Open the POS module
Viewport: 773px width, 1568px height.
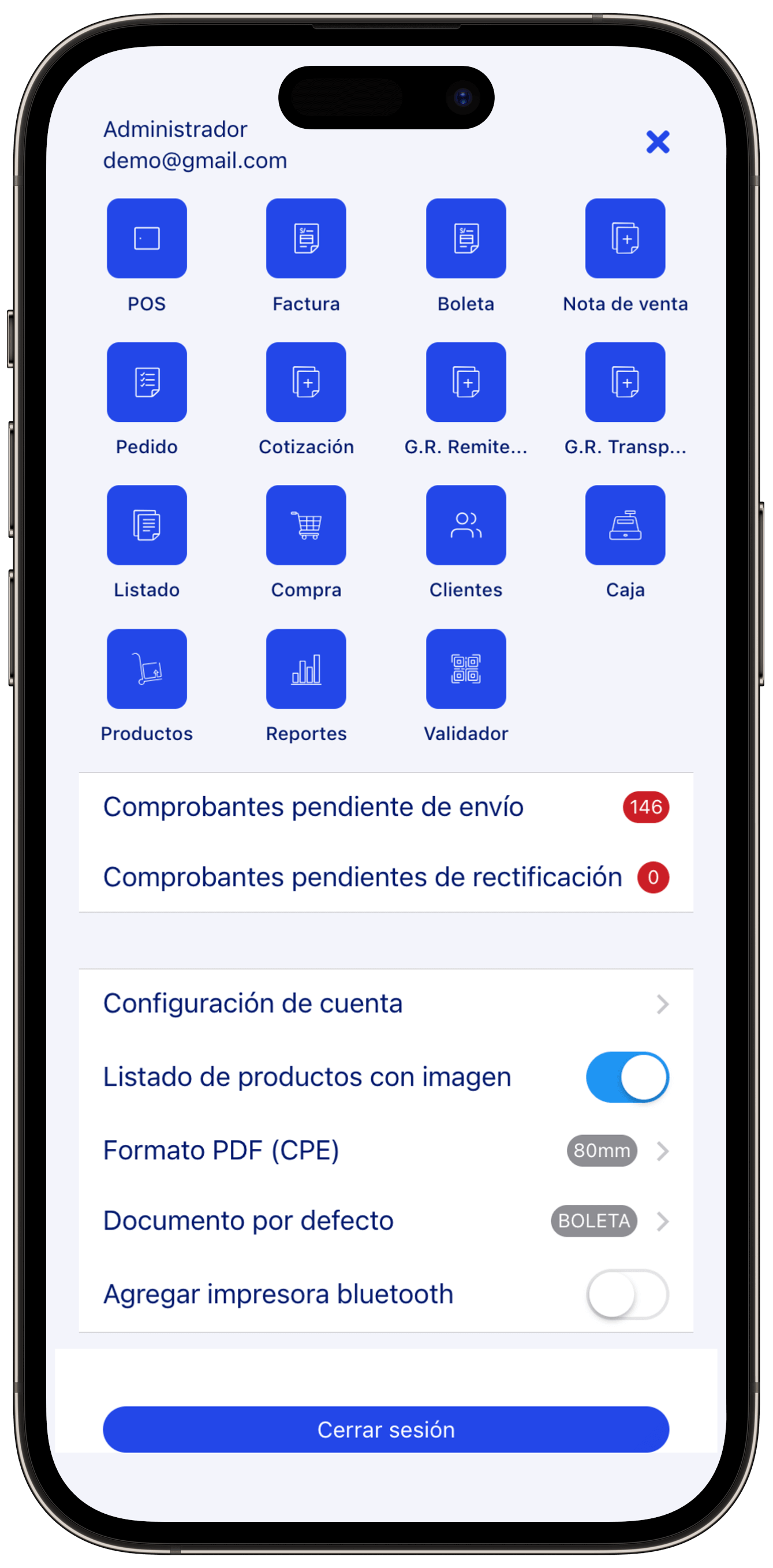pyautogui.click(x=147, y=238)
